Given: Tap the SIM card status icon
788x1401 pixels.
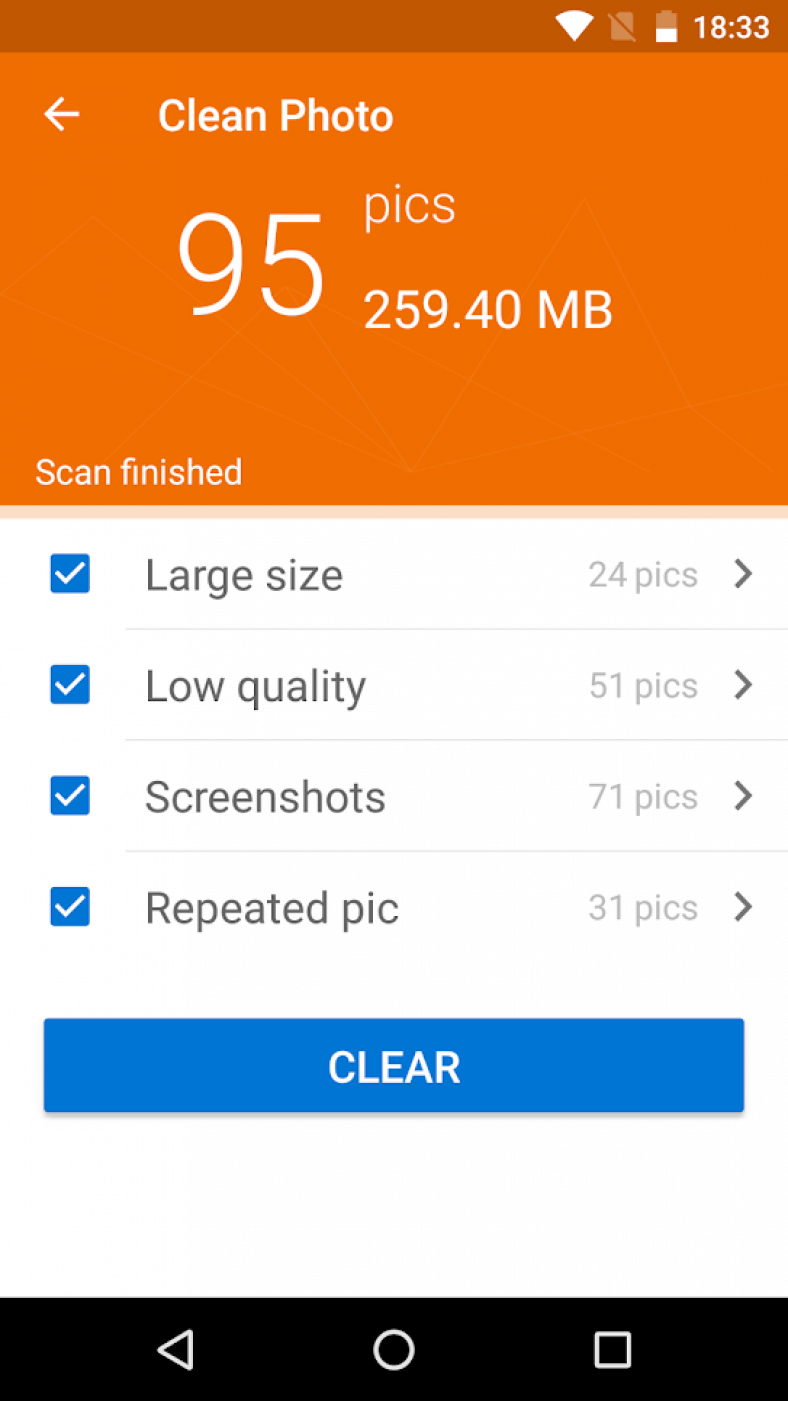Looking at the screenshot, I should coord(620,26).
